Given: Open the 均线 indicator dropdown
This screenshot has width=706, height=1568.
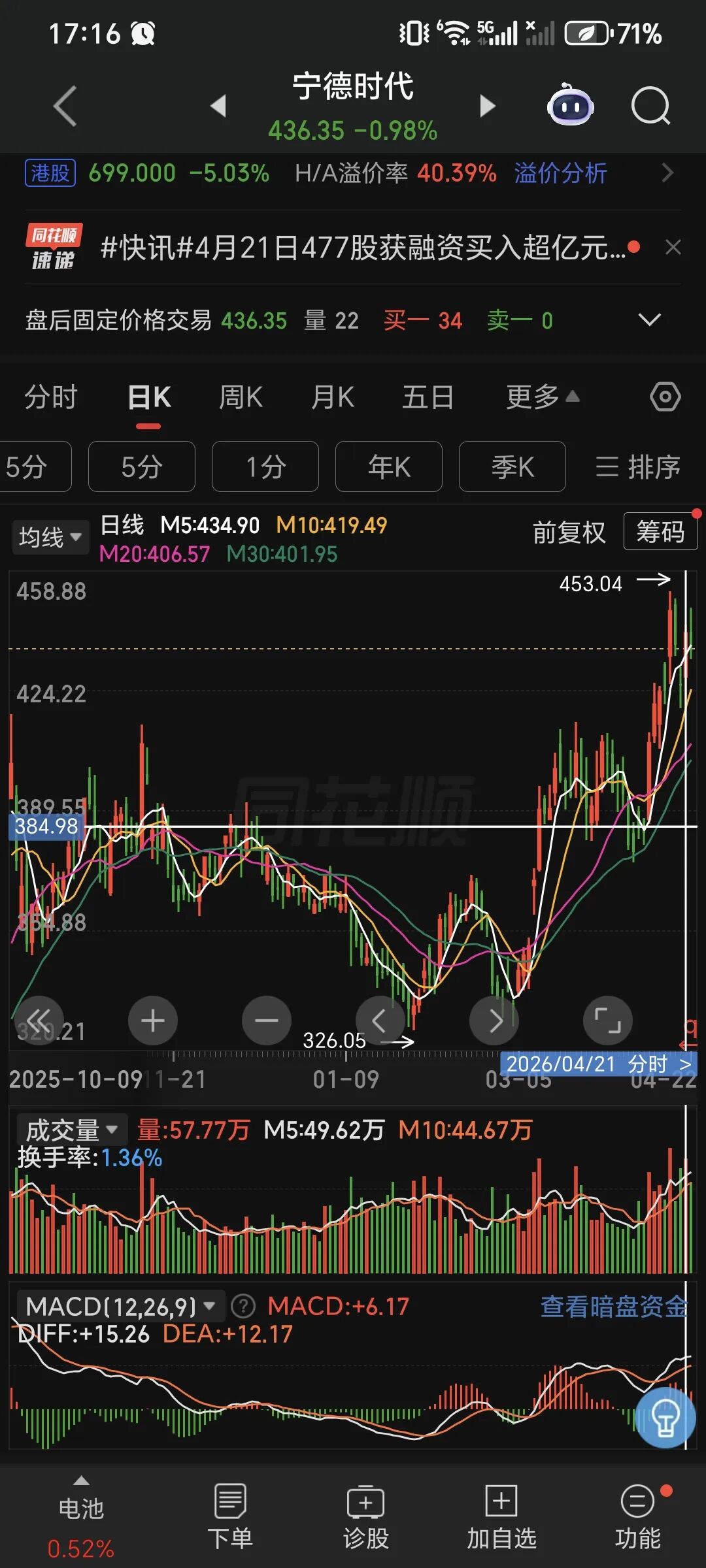Looking at the screenshot, I should [x=50, y=538].
